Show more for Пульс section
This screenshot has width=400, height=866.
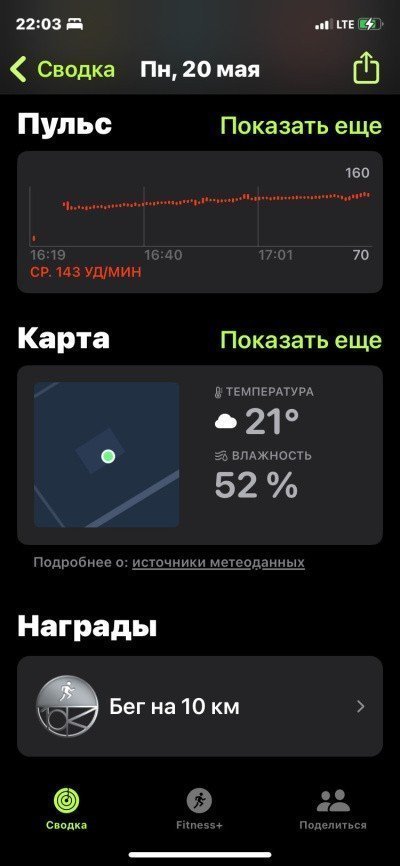[301, 126]
